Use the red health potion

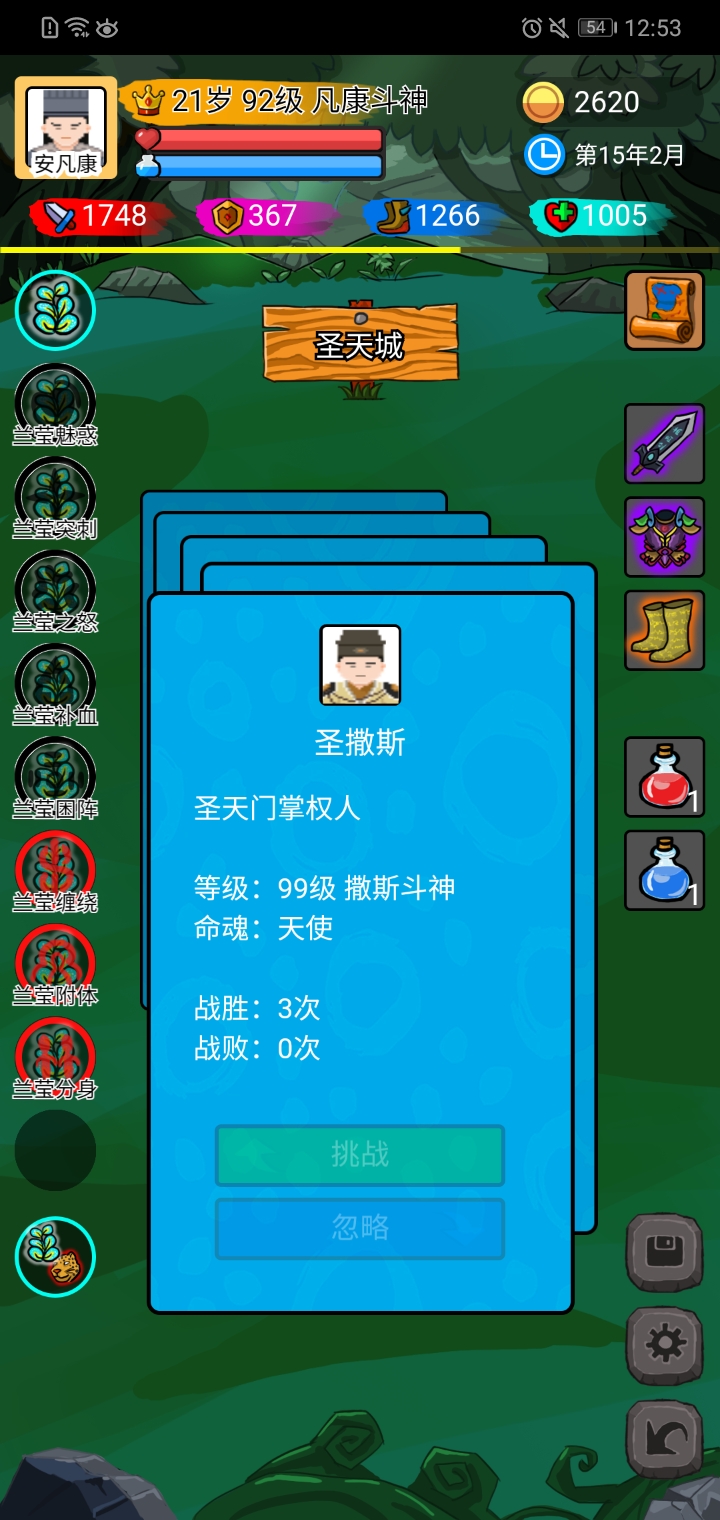point(665,777)
